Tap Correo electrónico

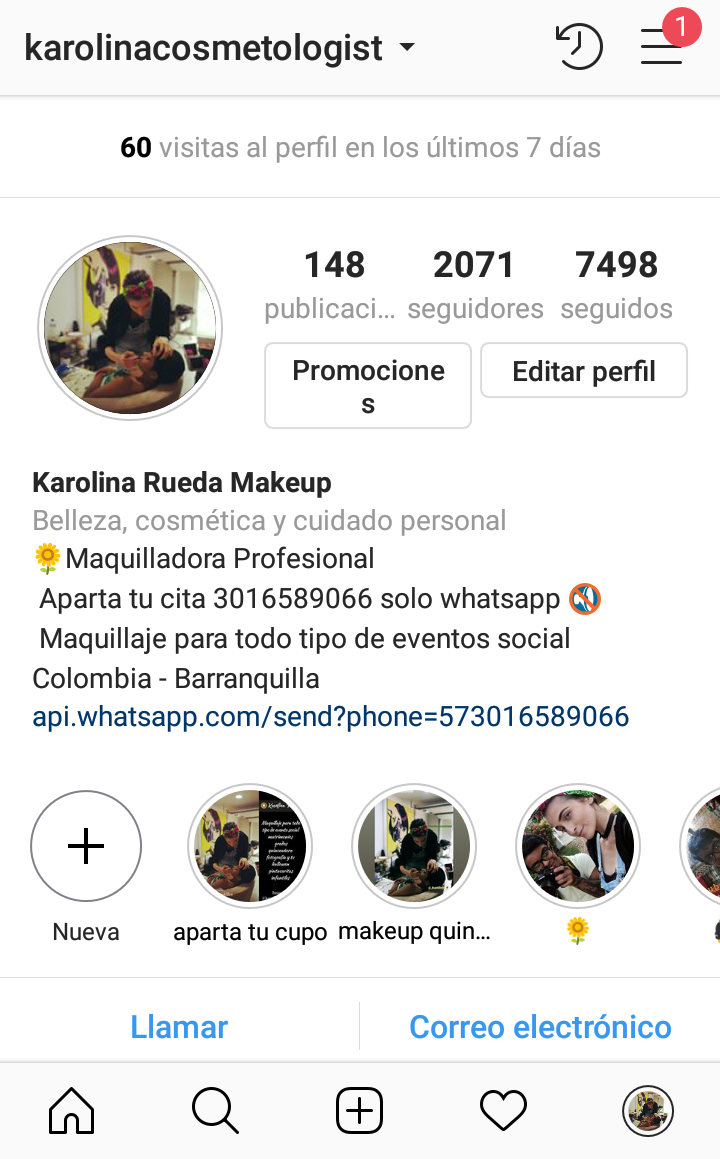tap(540, 1027)
